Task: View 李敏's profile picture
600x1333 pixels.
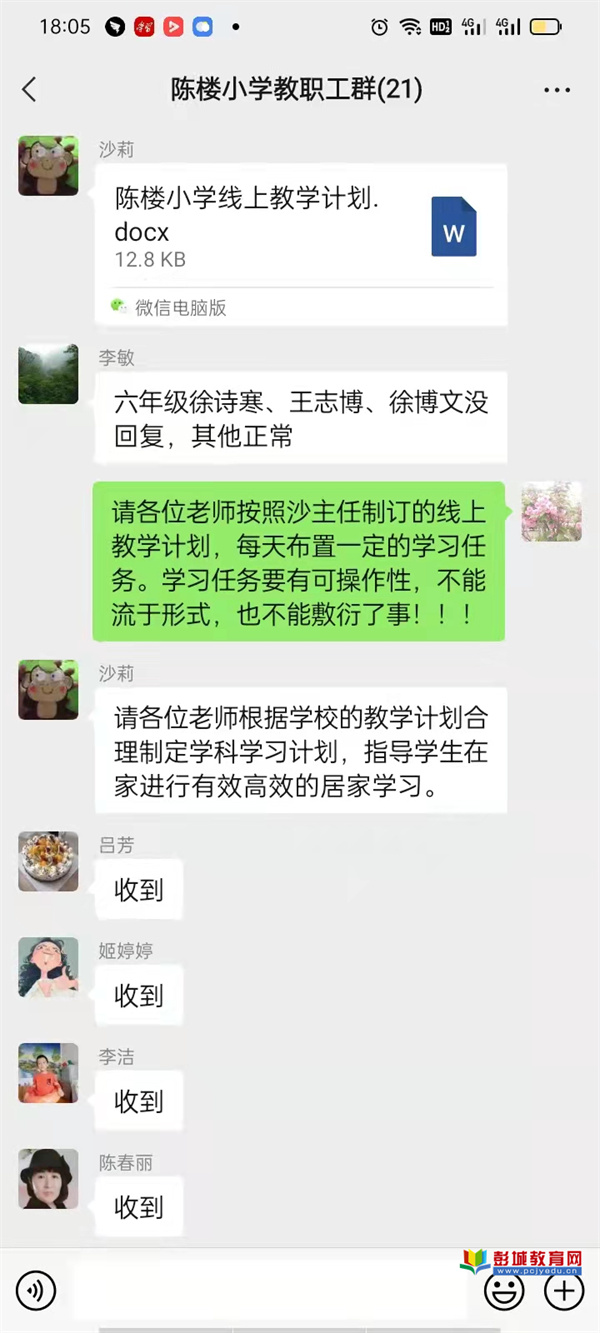Action: pyautogui.click(x=48, y=374)
